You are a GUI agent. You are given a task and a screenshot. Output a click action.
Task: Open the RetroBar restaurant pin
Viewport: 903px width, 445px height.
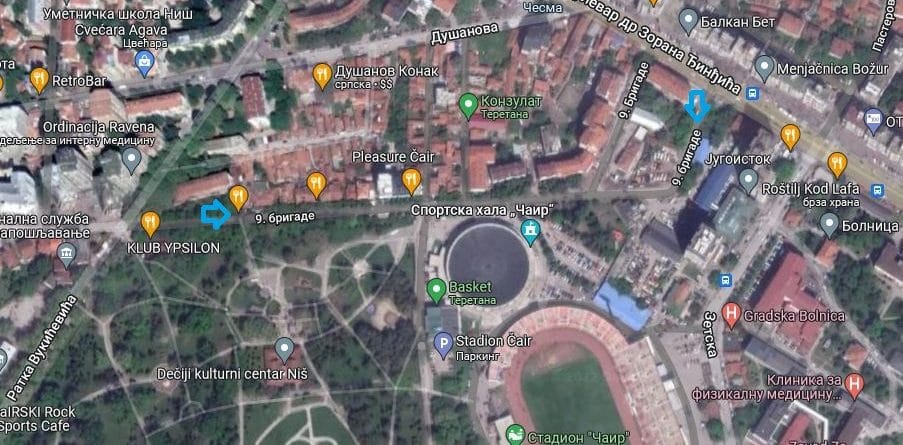[x=39, y=78]
